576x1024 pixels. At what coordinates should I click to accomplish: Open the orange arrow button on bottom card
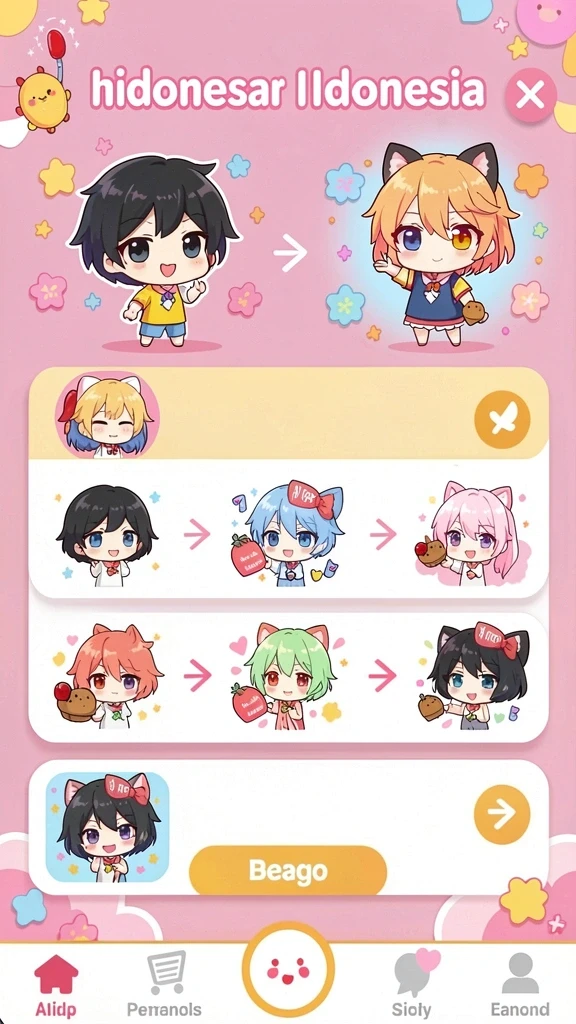(502, 814)
